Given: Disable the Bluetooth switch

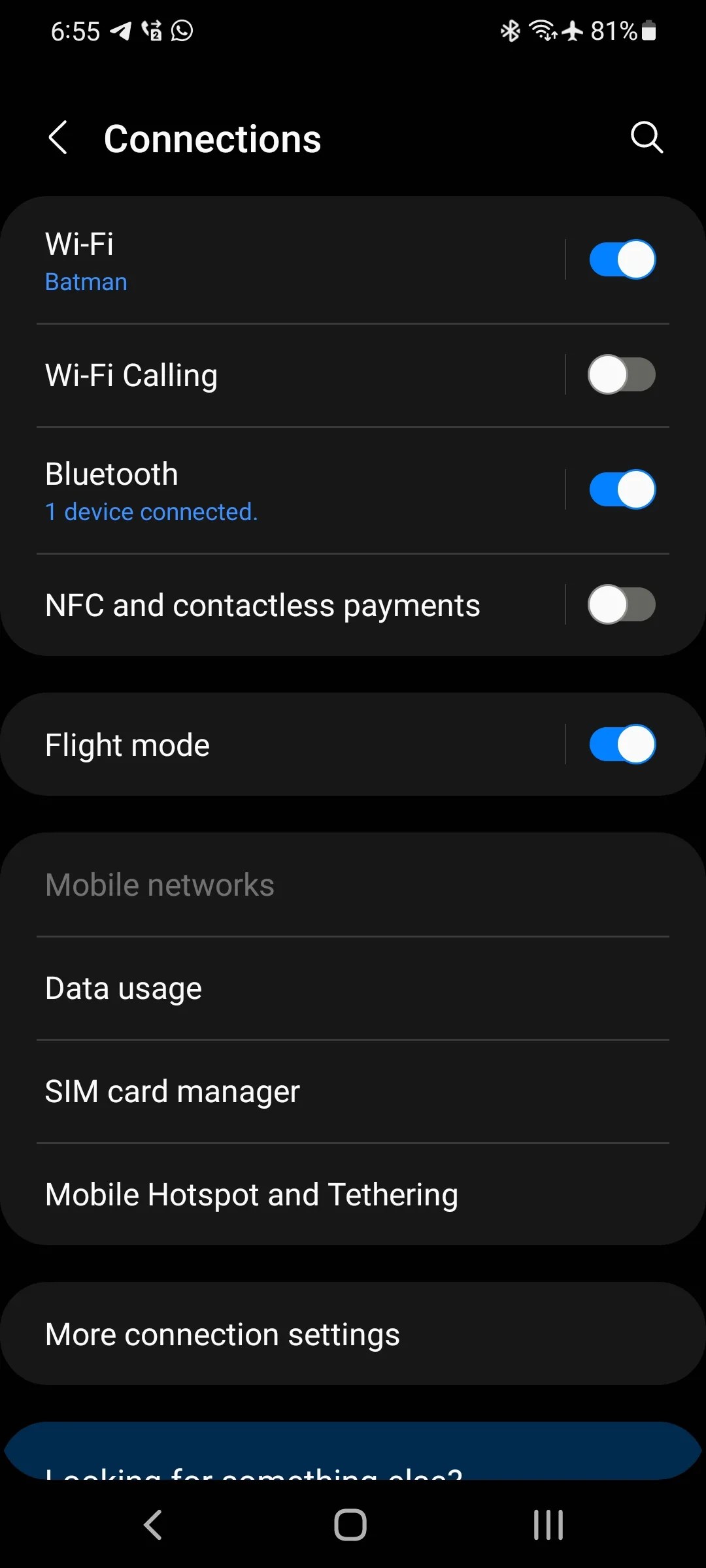Looking at the screenshot, I should (622, 490).
